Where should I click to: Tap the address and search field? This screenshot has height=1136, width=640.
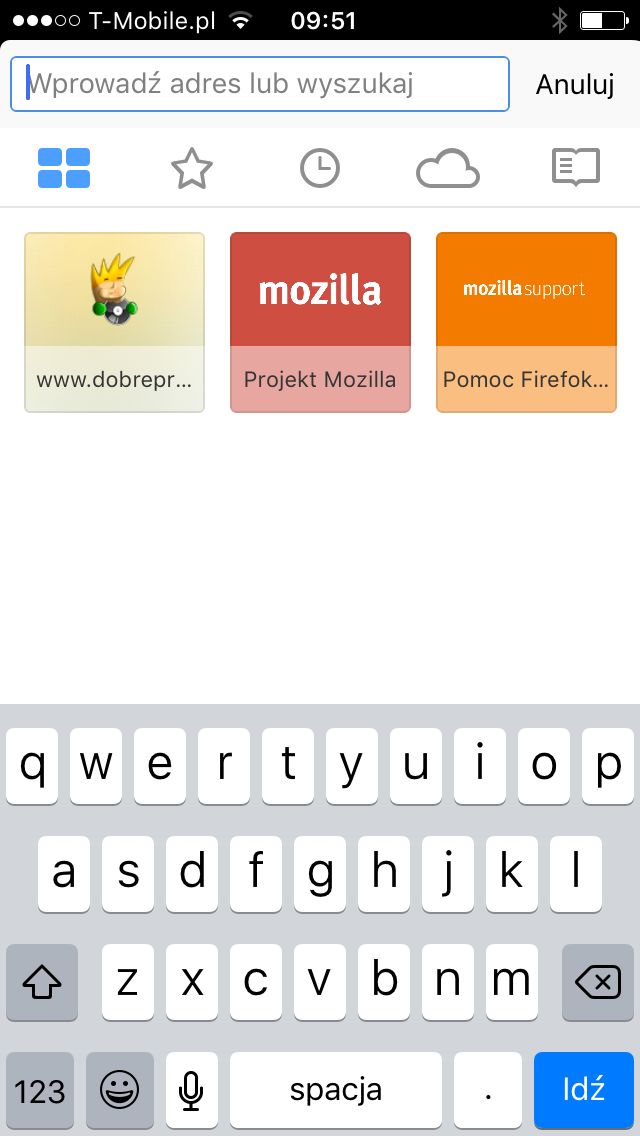click(x=259, y=84)
